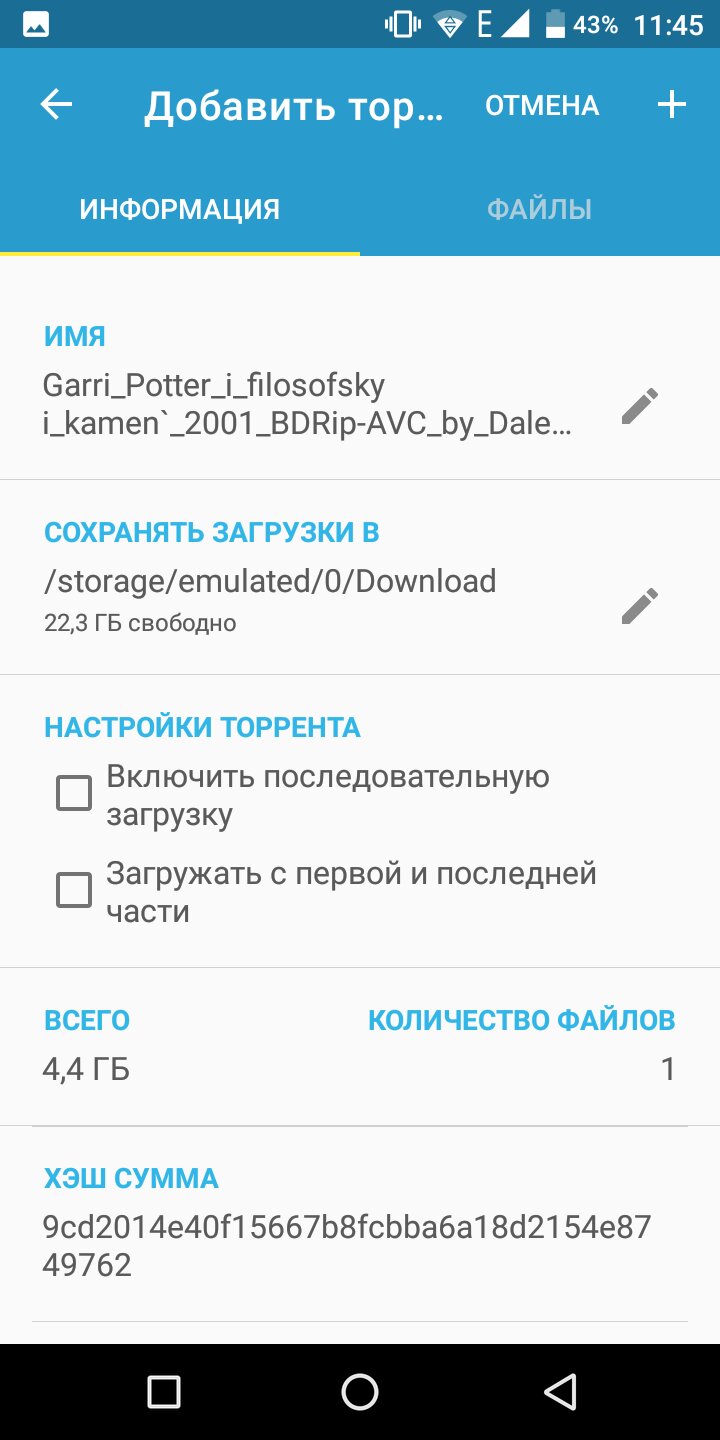The width and height of the screenshot is (720, 1440).
Task: Tap ОТМЕНА to cancel adding torrent
Action: (542, 106)
